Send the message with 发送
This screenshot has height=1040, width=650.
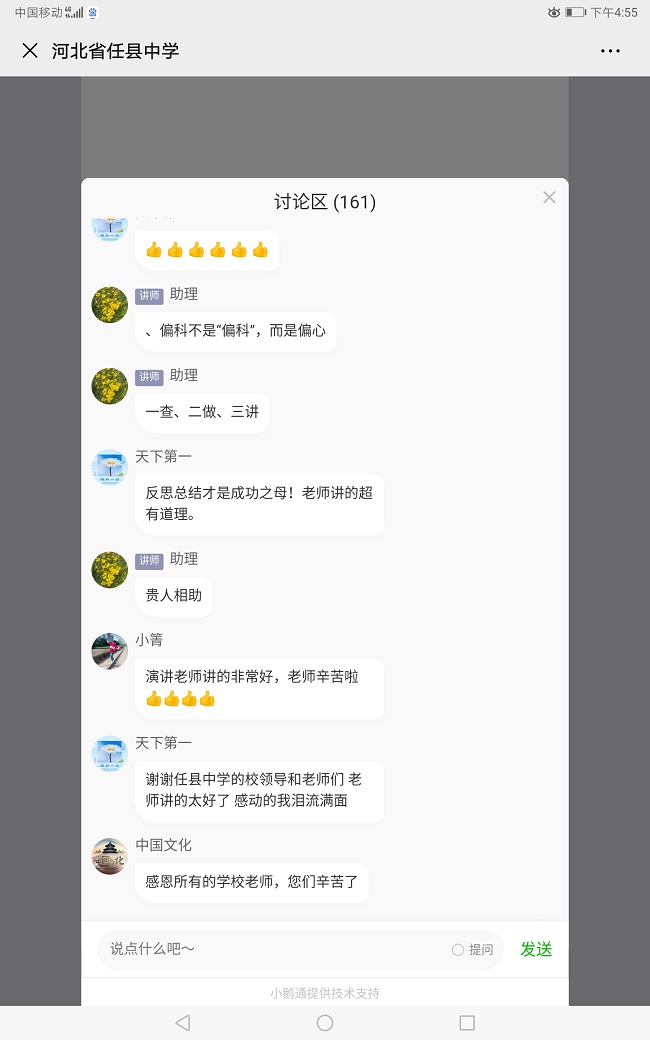pos(536,950)
